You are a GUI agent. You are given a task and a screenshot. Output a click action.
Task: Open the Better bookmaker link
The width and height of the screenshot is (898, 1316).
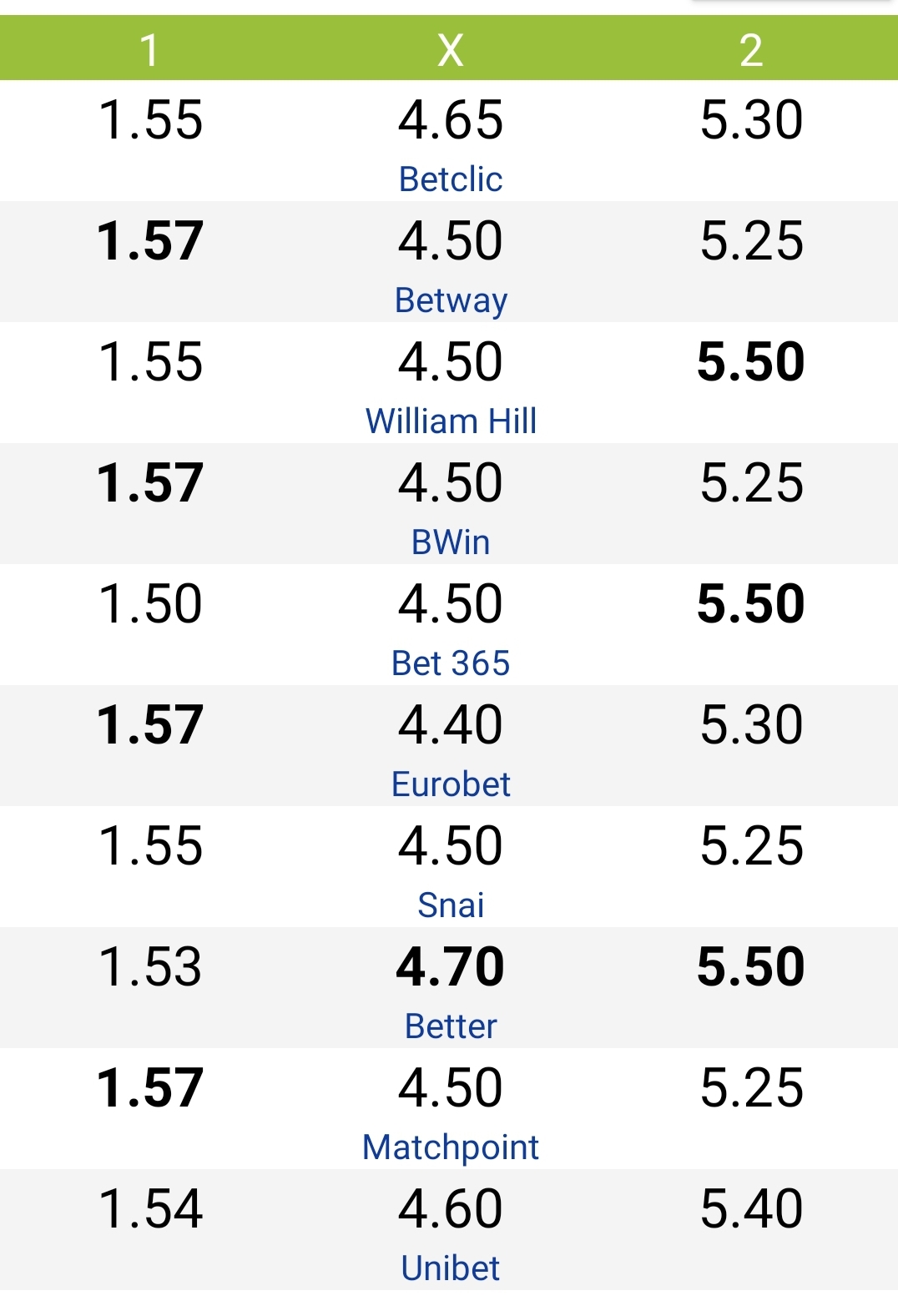point(451,1026)
